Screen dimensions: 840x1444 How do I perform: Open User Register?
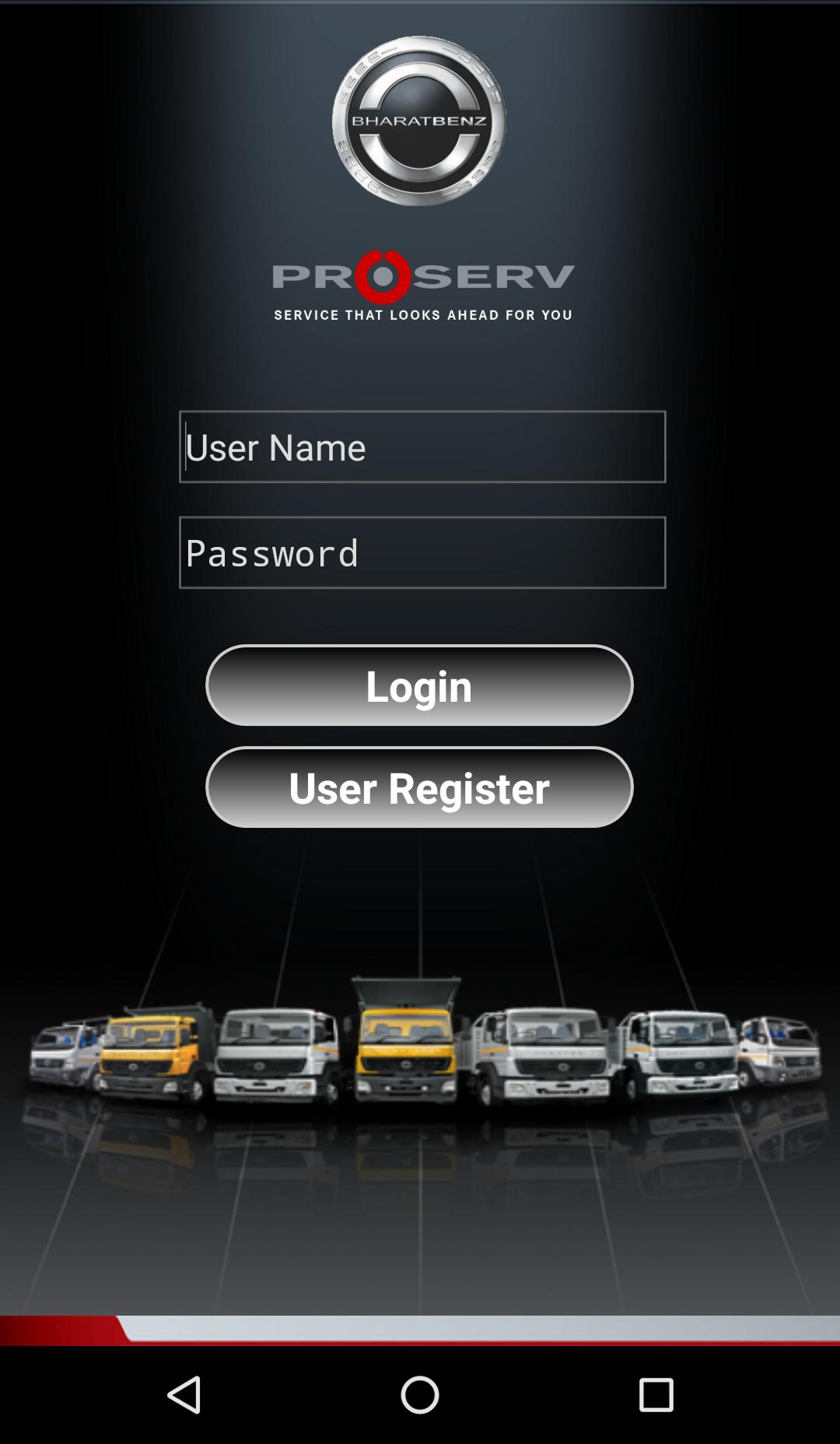[419, 787]
